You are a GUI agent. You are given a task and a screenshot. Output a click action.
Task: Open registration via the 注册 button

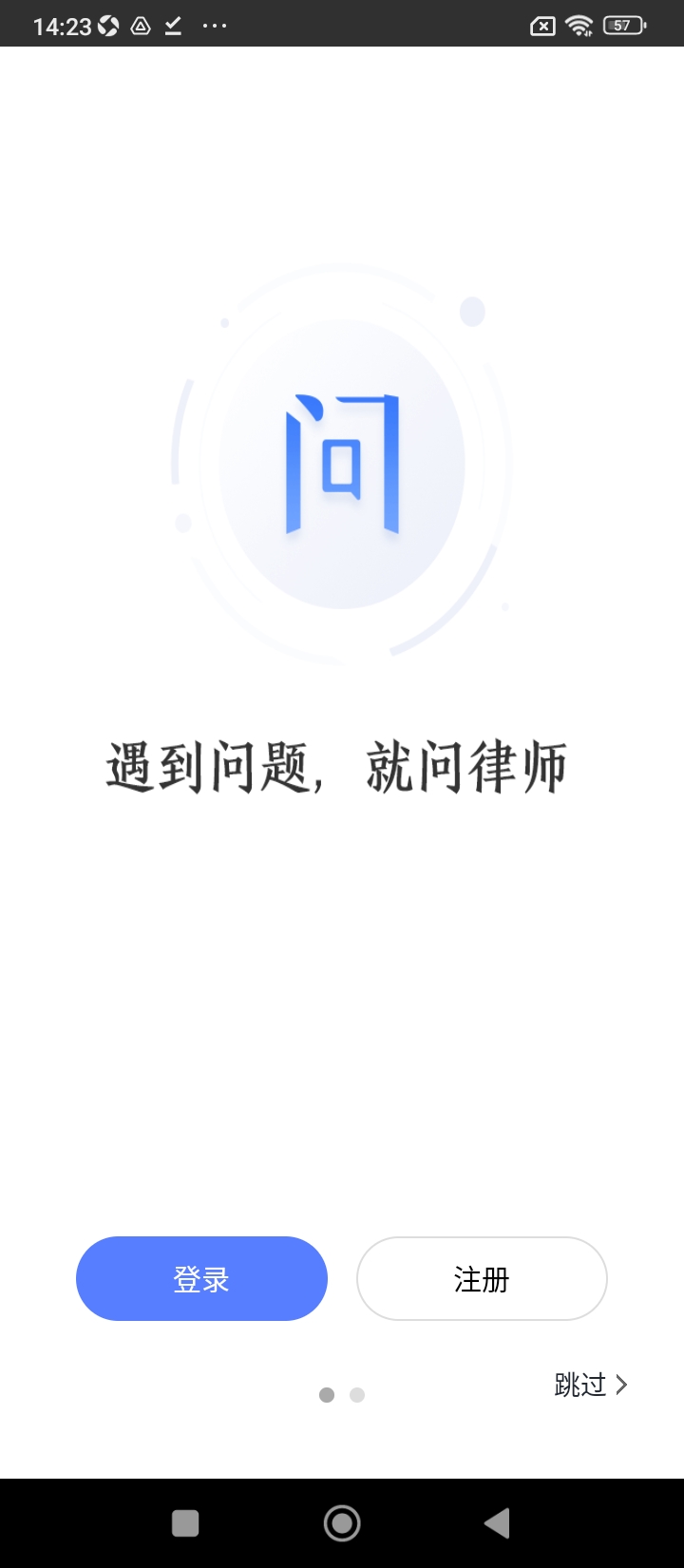coord(482,1278)
